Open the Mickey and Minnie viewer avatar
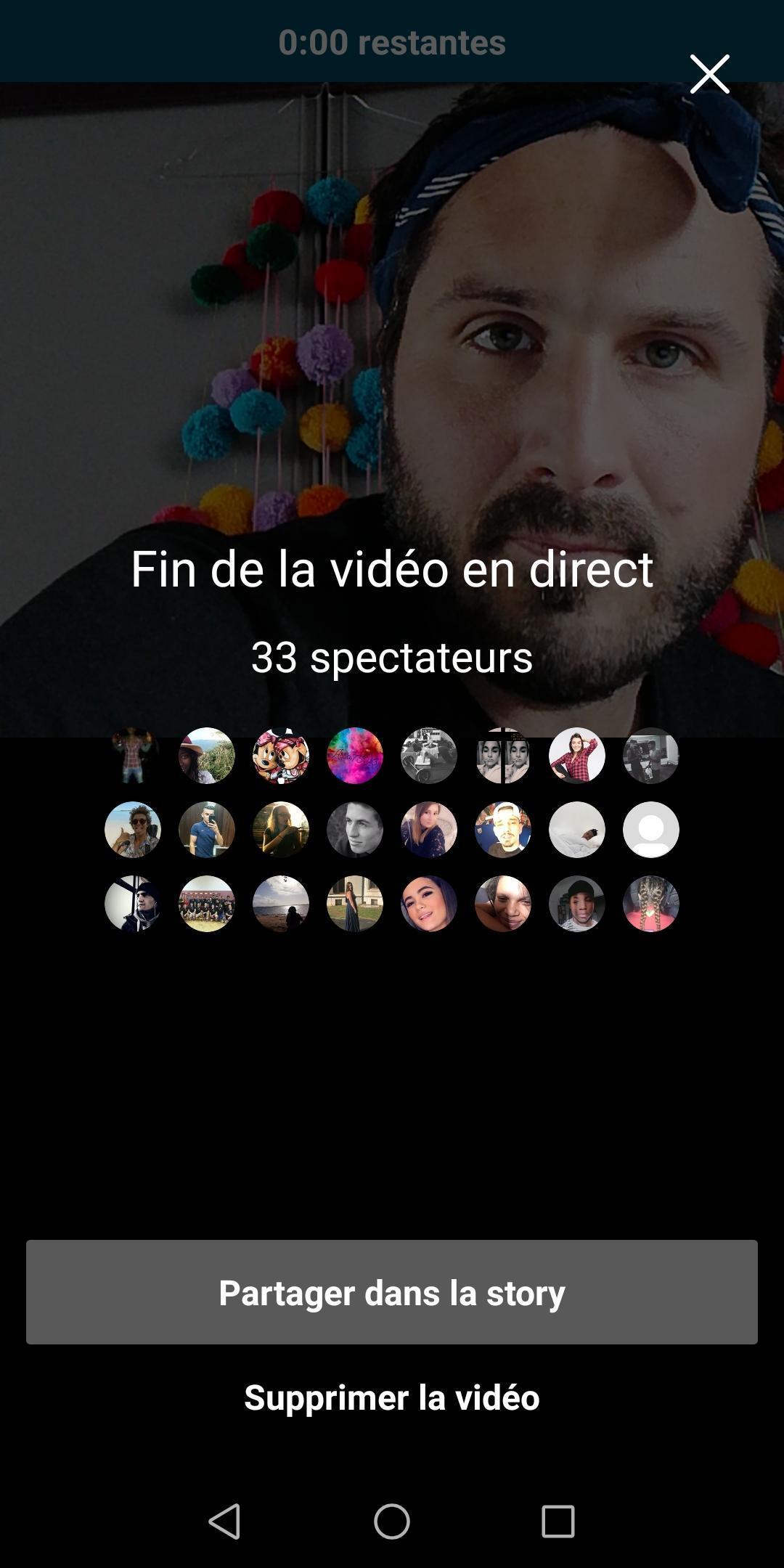Viewport: 784px width, 1568px height. [281, 756]
